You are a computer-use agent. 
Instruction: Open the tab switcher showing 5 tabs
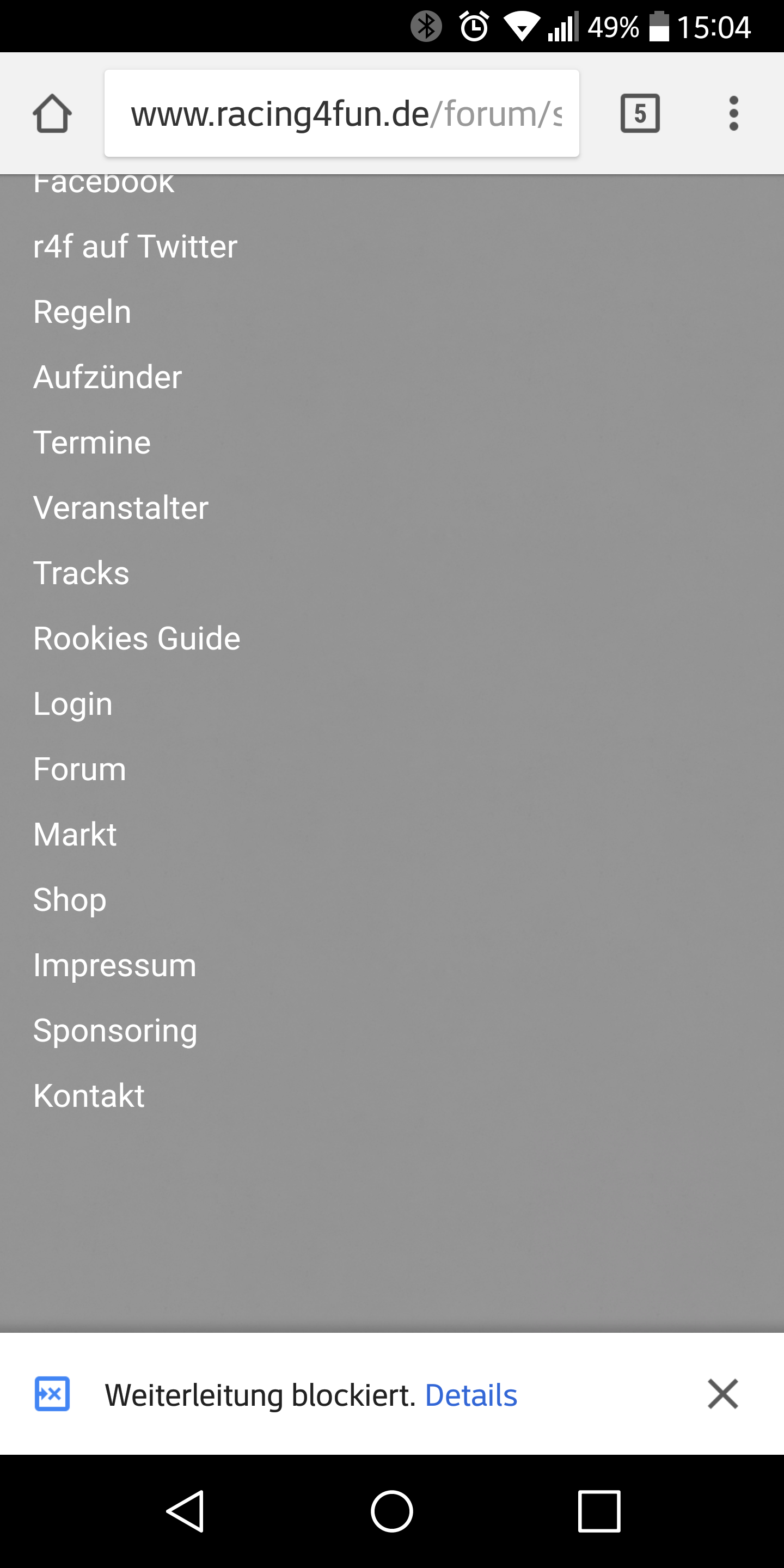coord(639,114)
